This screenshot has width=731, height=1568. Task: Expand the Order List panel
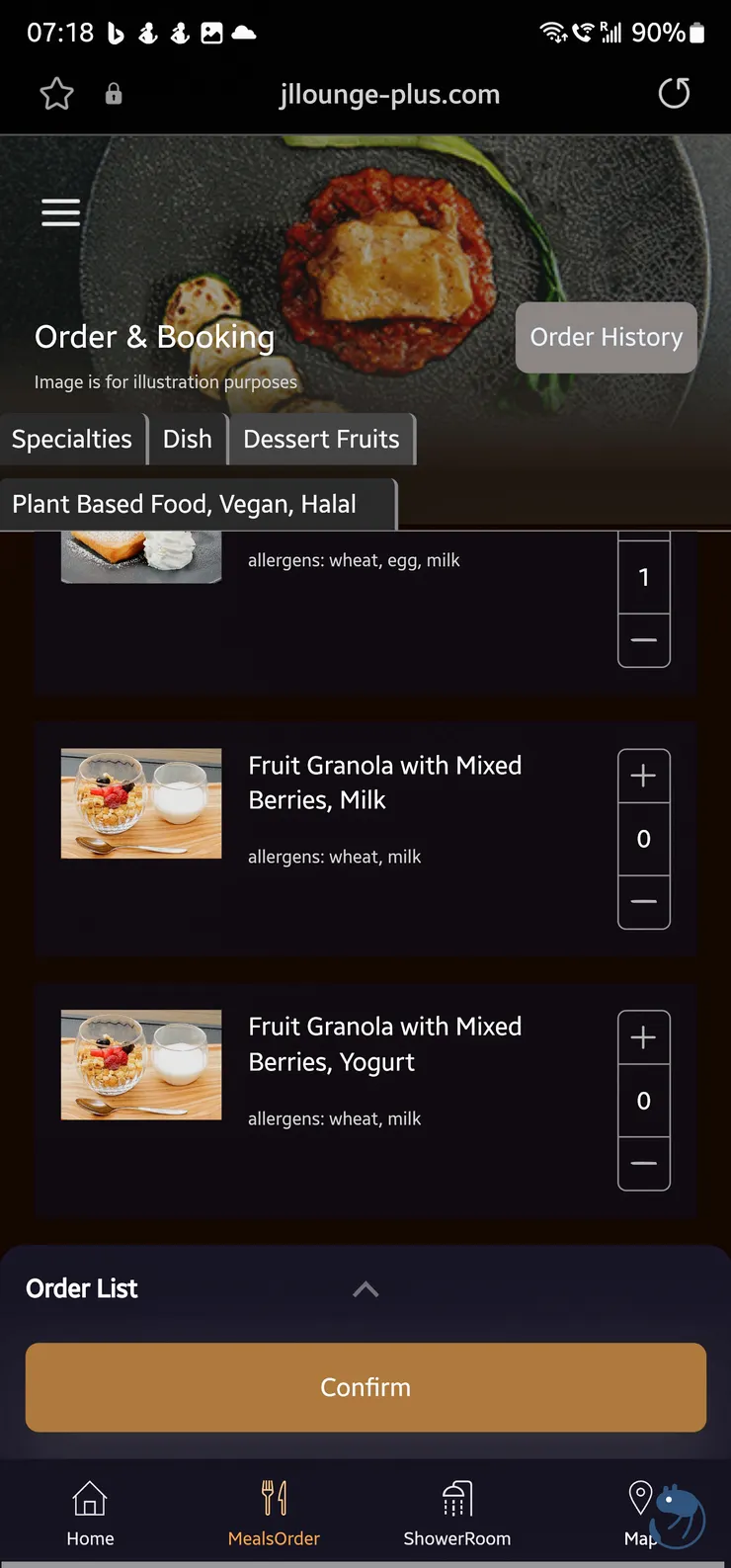pos(365,1288)
